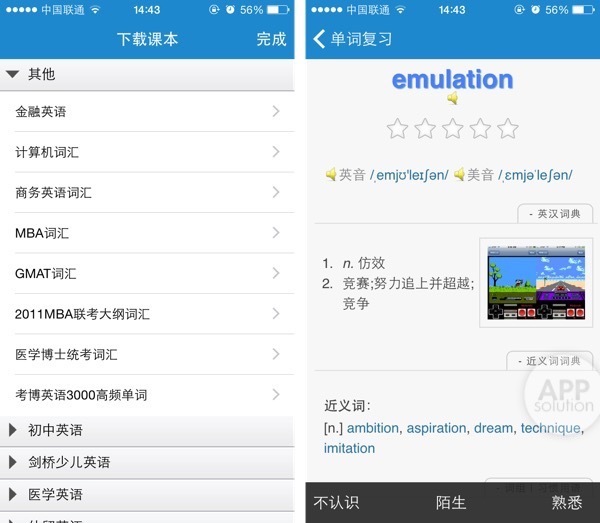Play the American pronunciation audio

tap(460, 175)
